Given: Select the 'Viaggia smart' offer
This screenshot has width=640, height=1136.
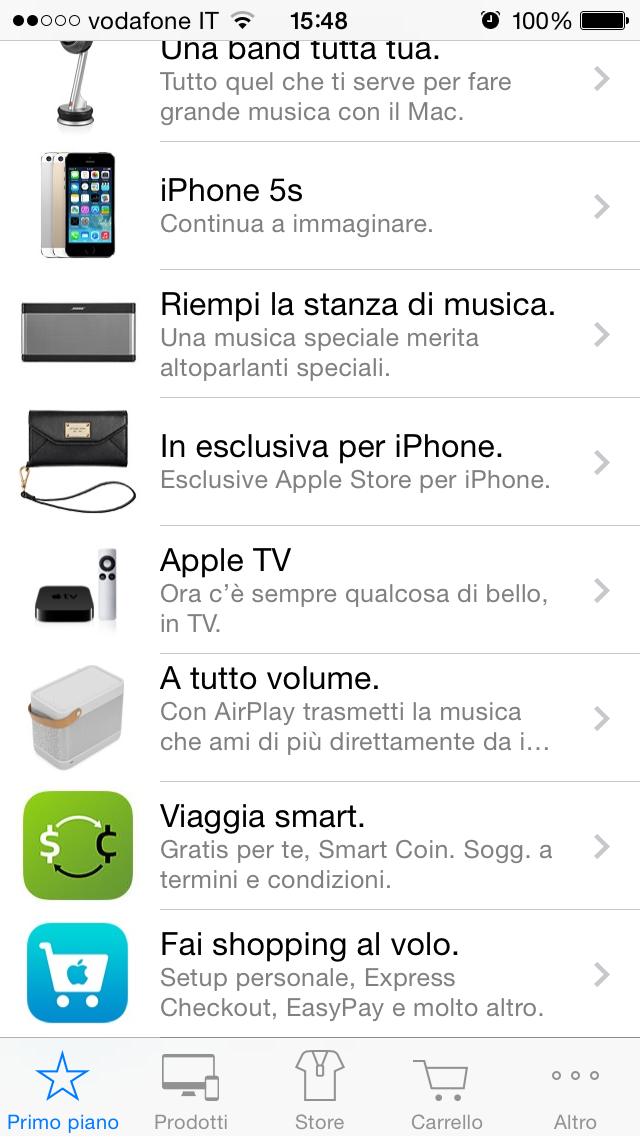Looking at the screenshot, I should click(320, 846).
